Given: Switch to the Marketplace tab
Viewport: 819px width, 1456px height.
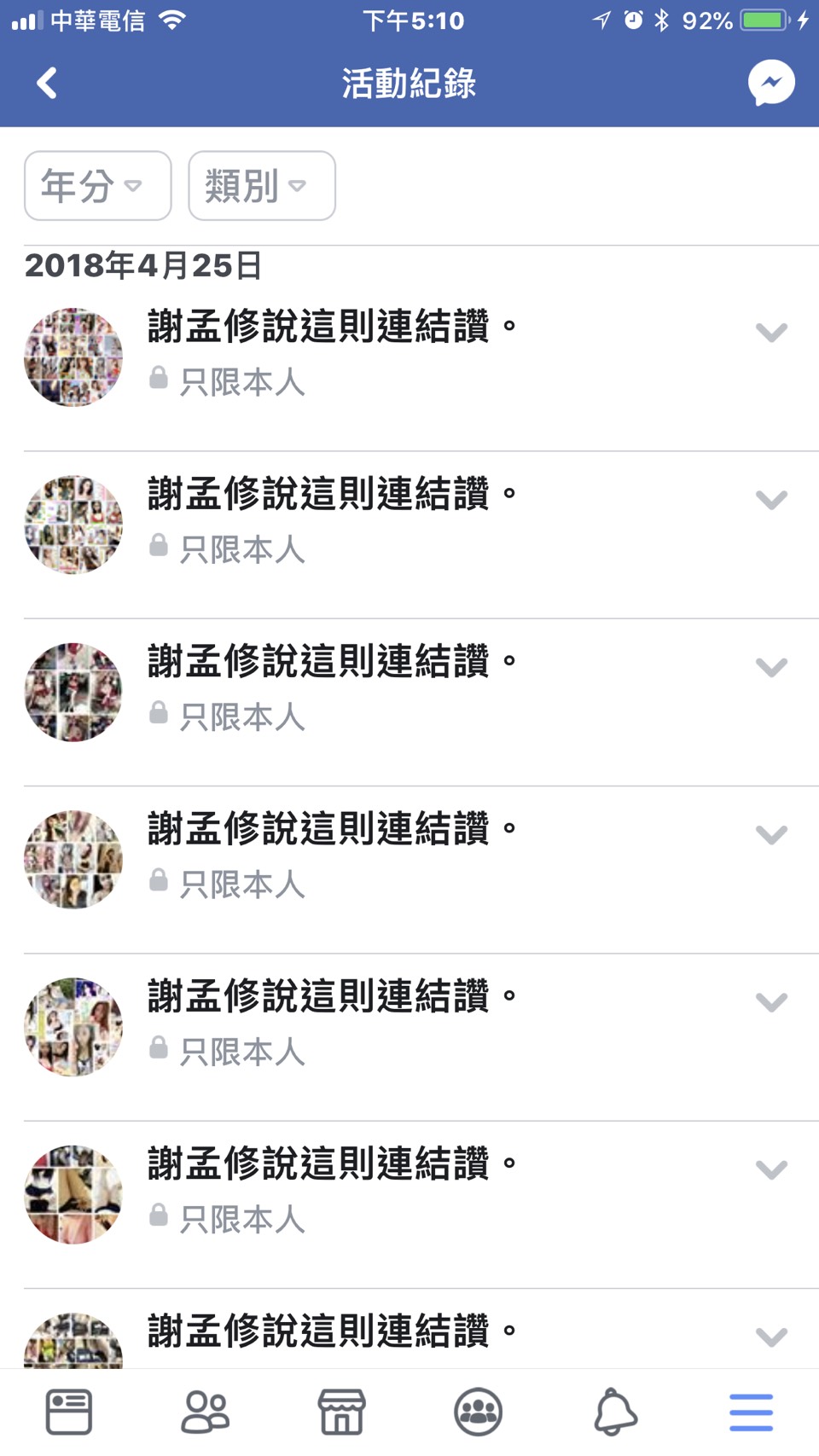Looking at the screenshot, I should point(341,1412).
